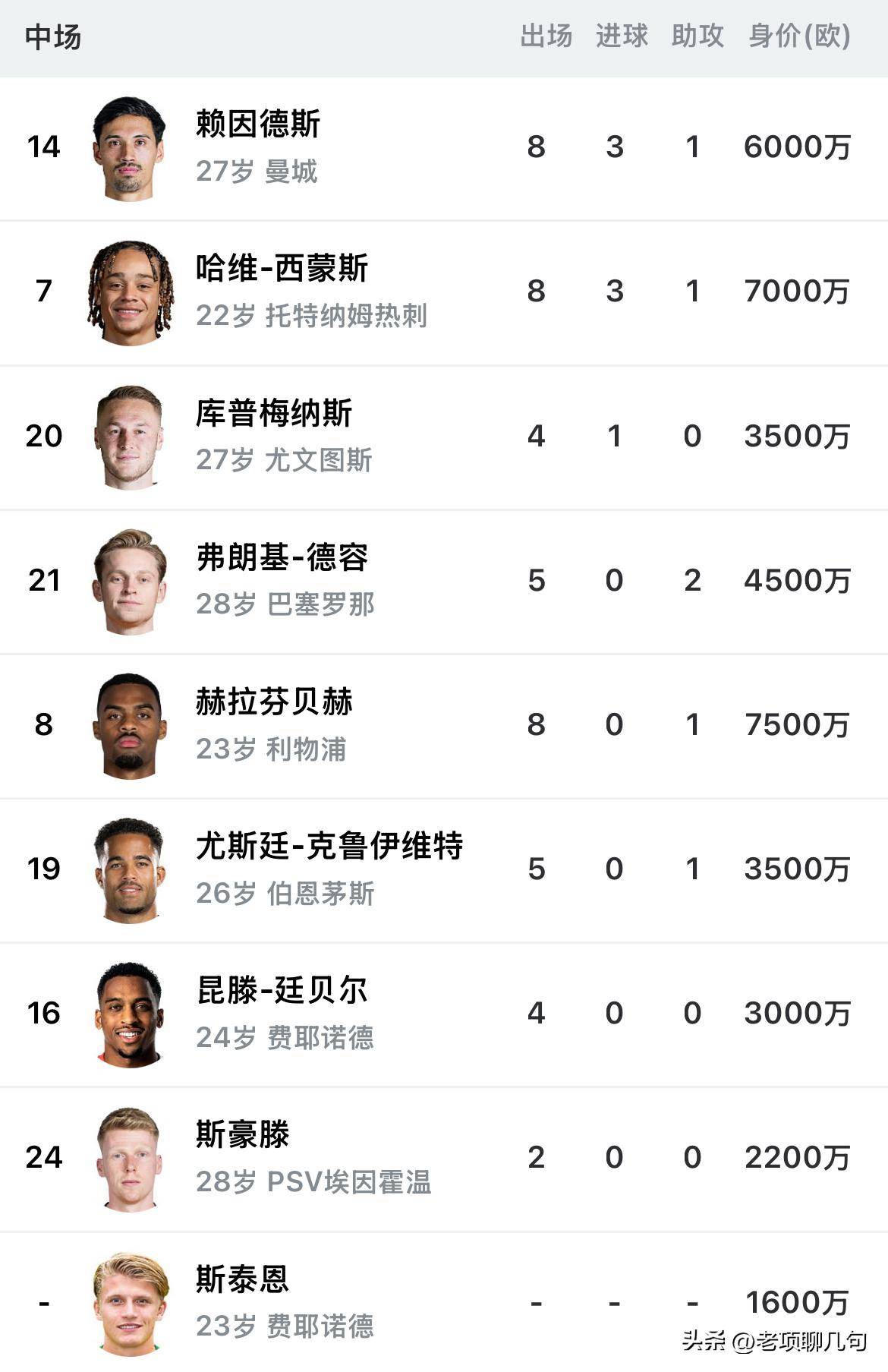Open 斯泰恩 player details
This screenshot has height=1372, width=888.
[x=242, y=1279]
